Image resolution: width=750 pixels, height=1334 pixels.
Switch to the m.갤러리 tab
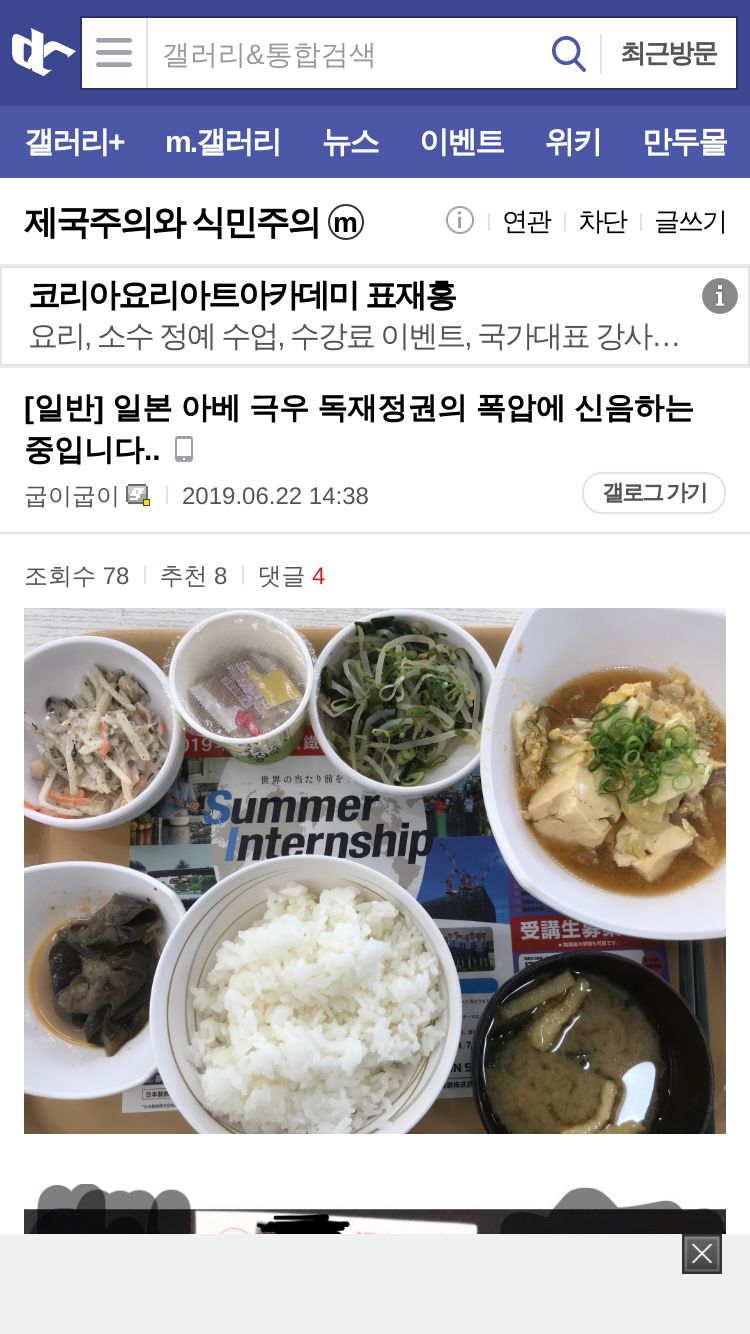223,142
